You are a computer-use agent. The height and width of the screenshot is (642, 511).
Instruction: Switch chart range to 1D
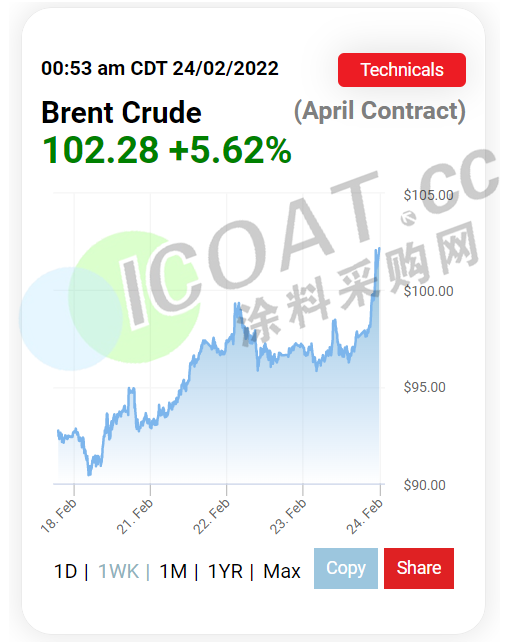[66, 571]
